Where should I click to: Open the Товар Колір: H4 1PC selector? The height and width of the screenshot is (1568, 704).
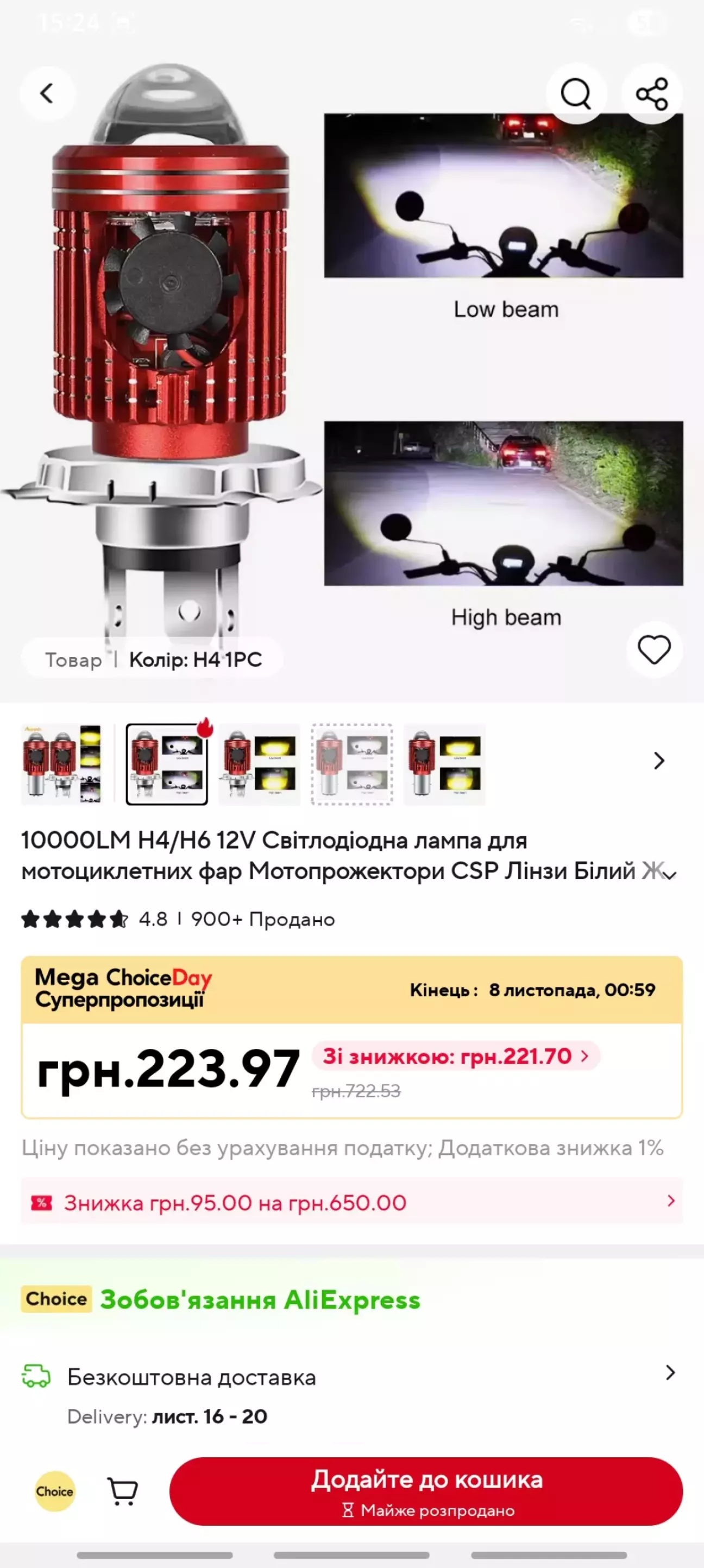[x=152, y=660]
